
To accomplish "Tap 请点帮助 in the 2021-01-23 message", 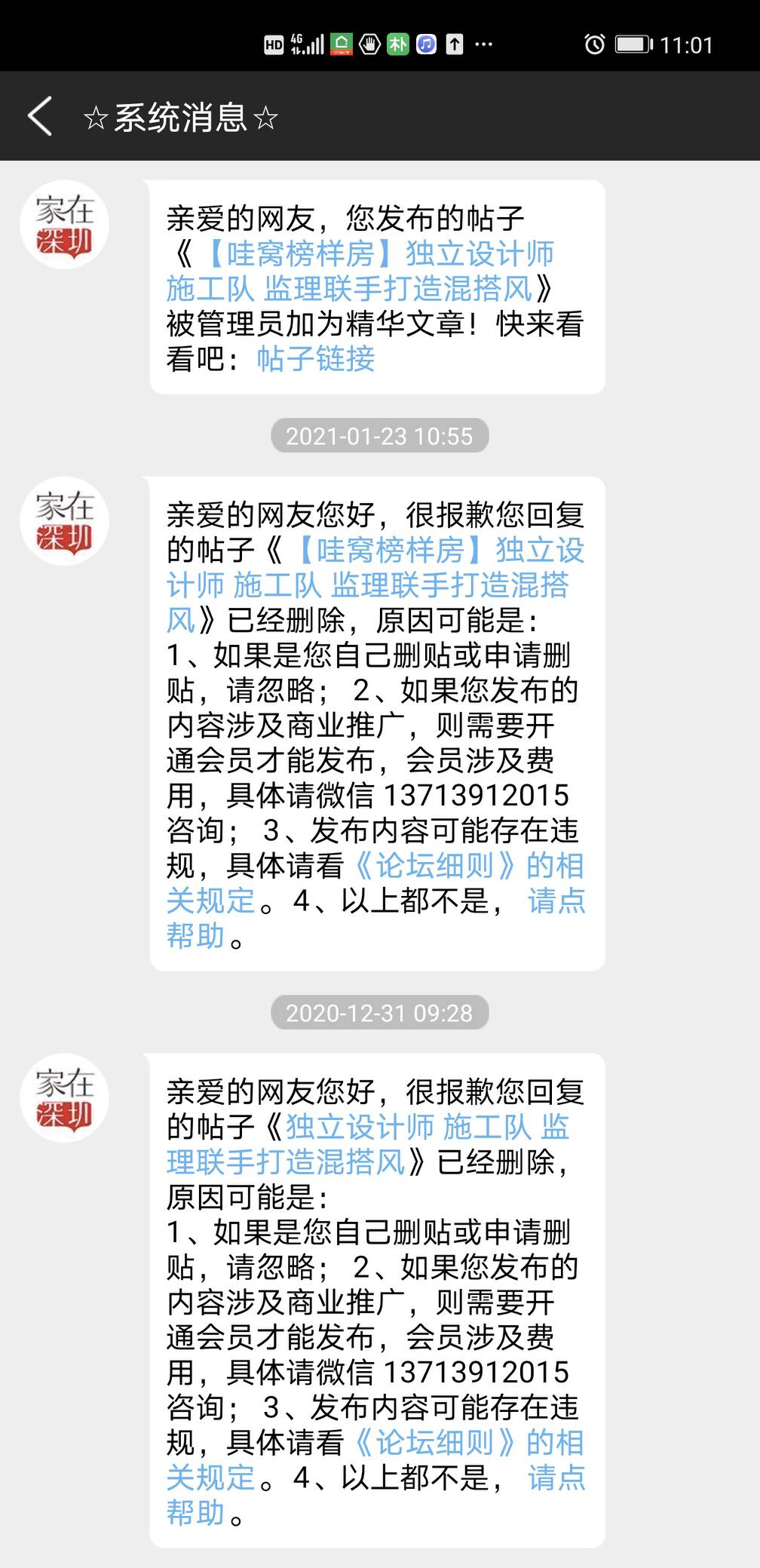I will coord(556,901).
